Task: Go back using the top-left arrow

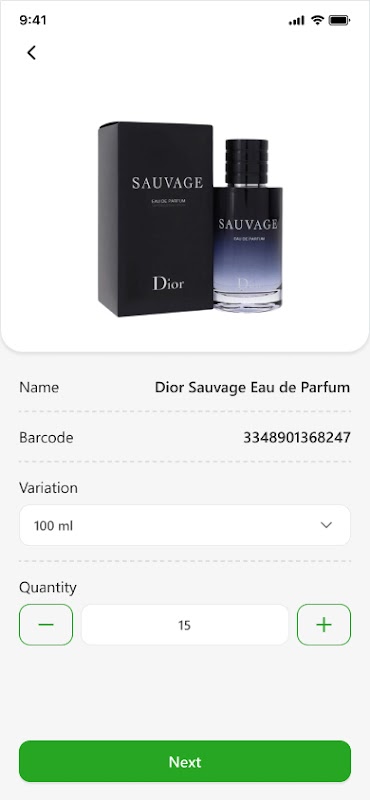Action: click(32, 53)
